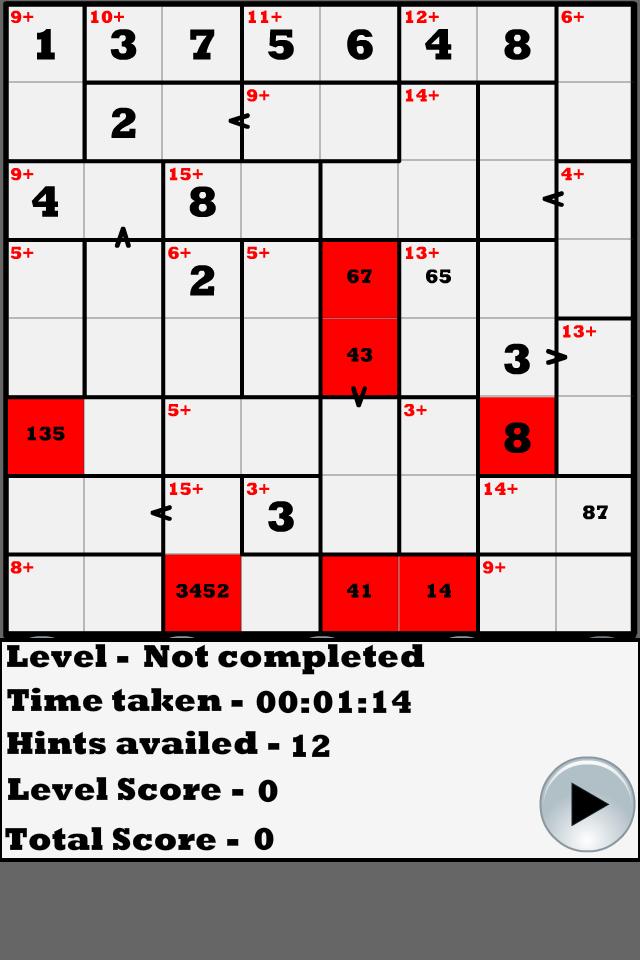Select the red cell marked 67
Image resolution: width=640 pixels, height=960 pixels.
tap(359, 279)
